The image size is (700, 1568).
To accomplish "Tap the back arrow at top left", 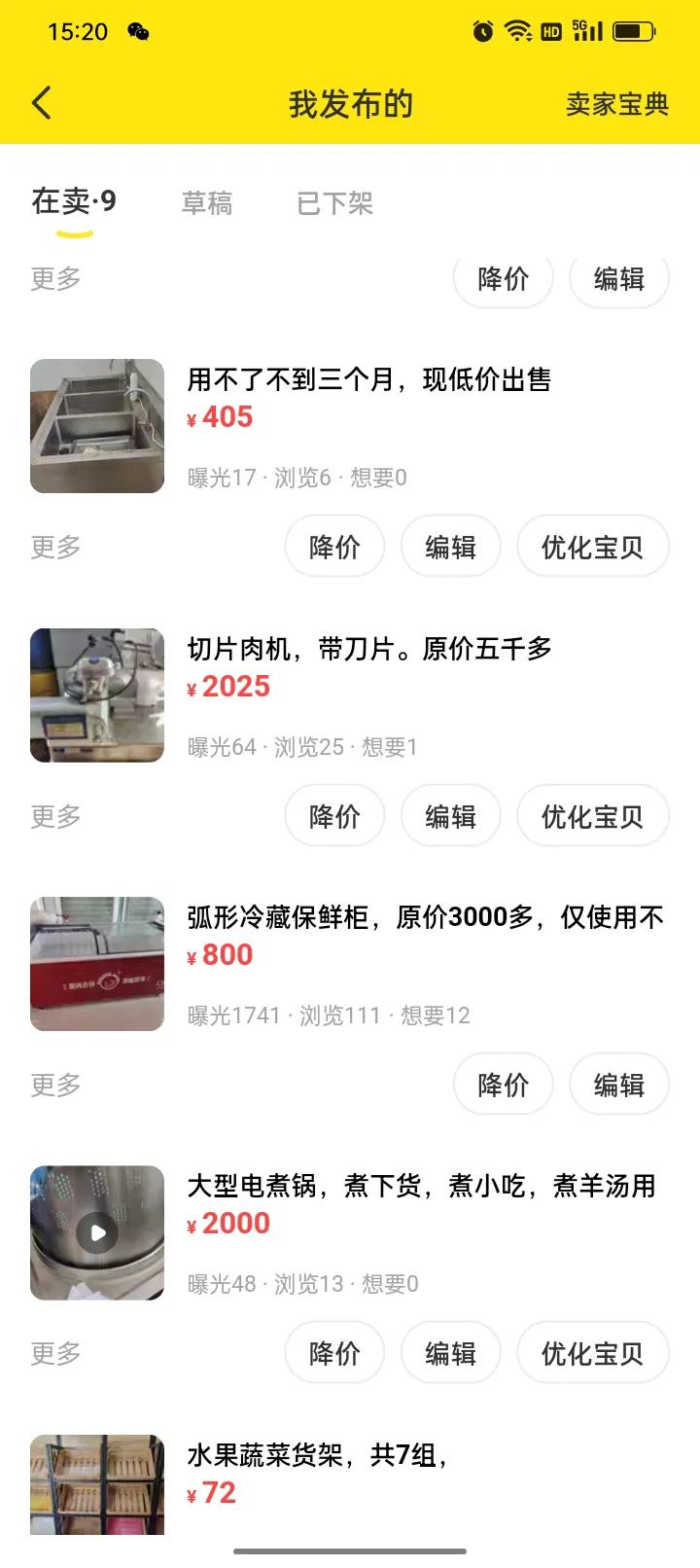I will tap(41, 101).
